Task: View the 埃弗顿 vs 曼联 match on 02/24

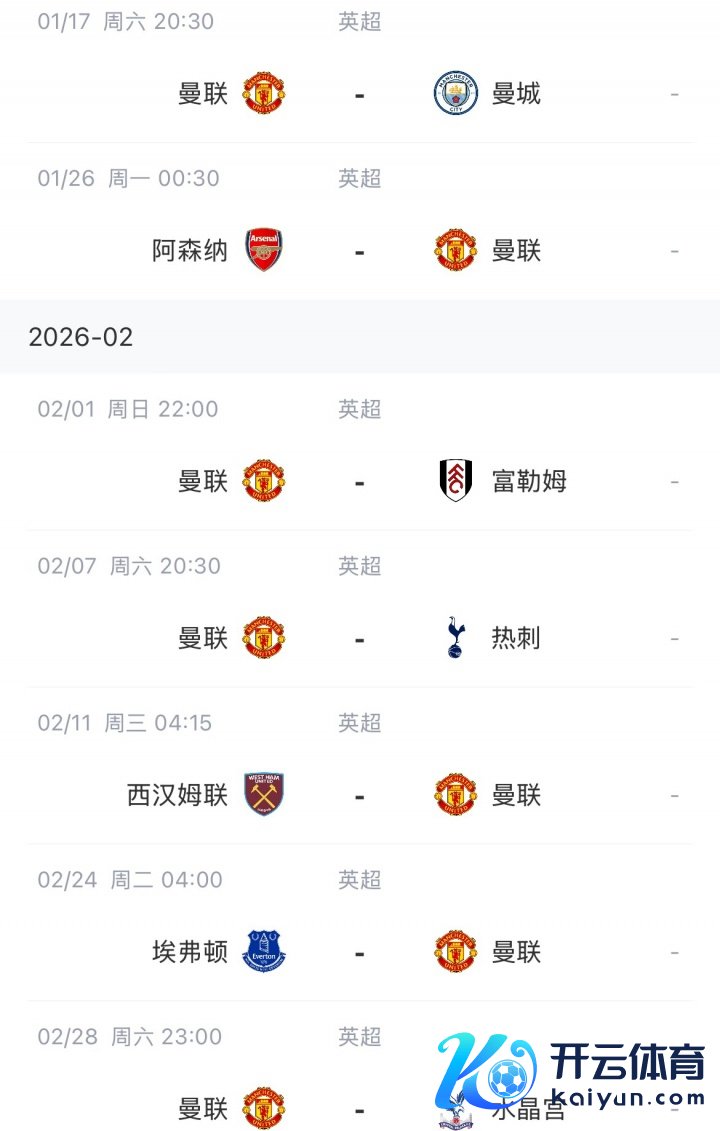Action: (359, 952)
